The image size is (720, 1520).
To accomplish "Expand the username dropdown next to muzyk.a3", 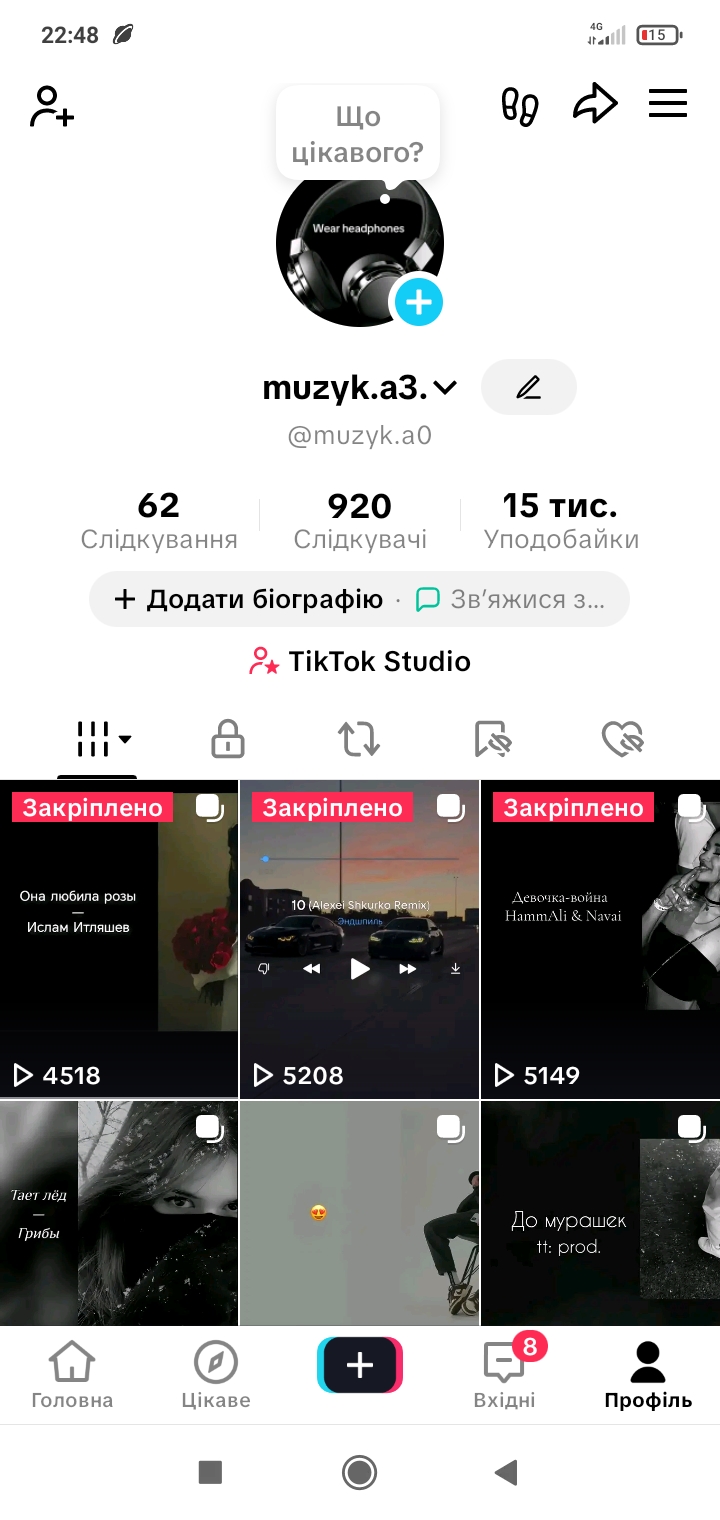I will [447, 388].
